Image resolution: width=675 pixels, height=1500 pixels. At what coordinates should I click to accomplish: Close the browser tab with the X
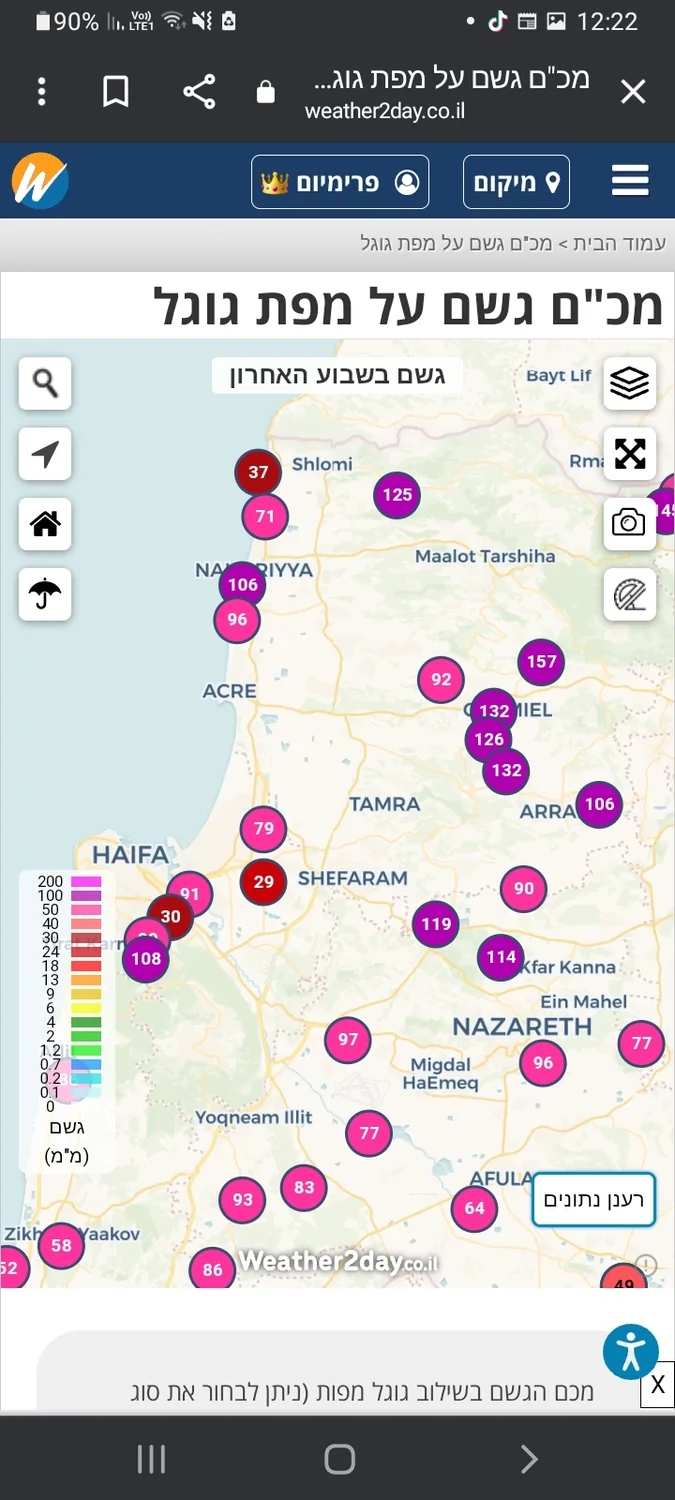point(633,93)
